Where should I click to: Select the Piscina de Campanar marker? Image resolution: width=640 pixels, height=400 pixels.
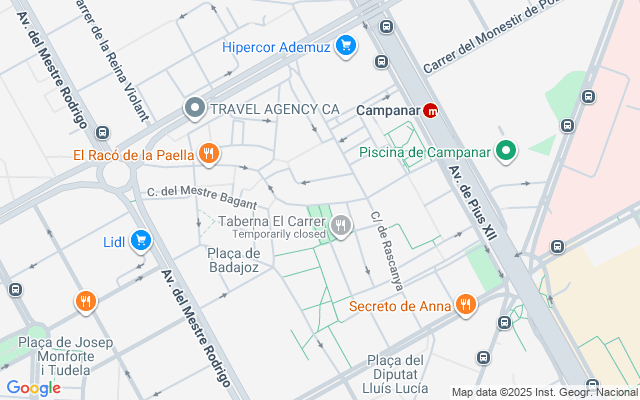(x=507, y=152)
